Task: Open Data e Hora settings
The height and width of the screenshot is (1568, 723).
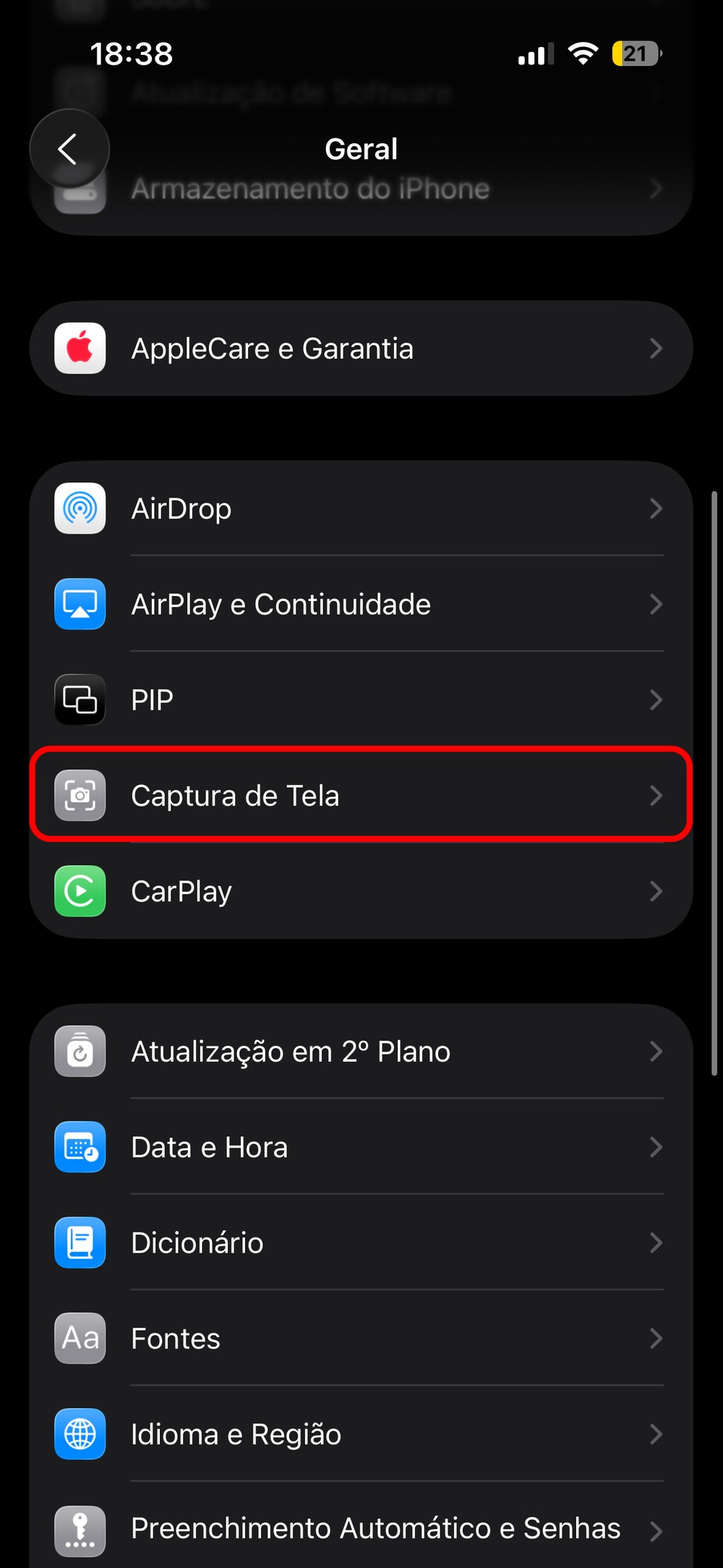Action: tap(360, 1147)
